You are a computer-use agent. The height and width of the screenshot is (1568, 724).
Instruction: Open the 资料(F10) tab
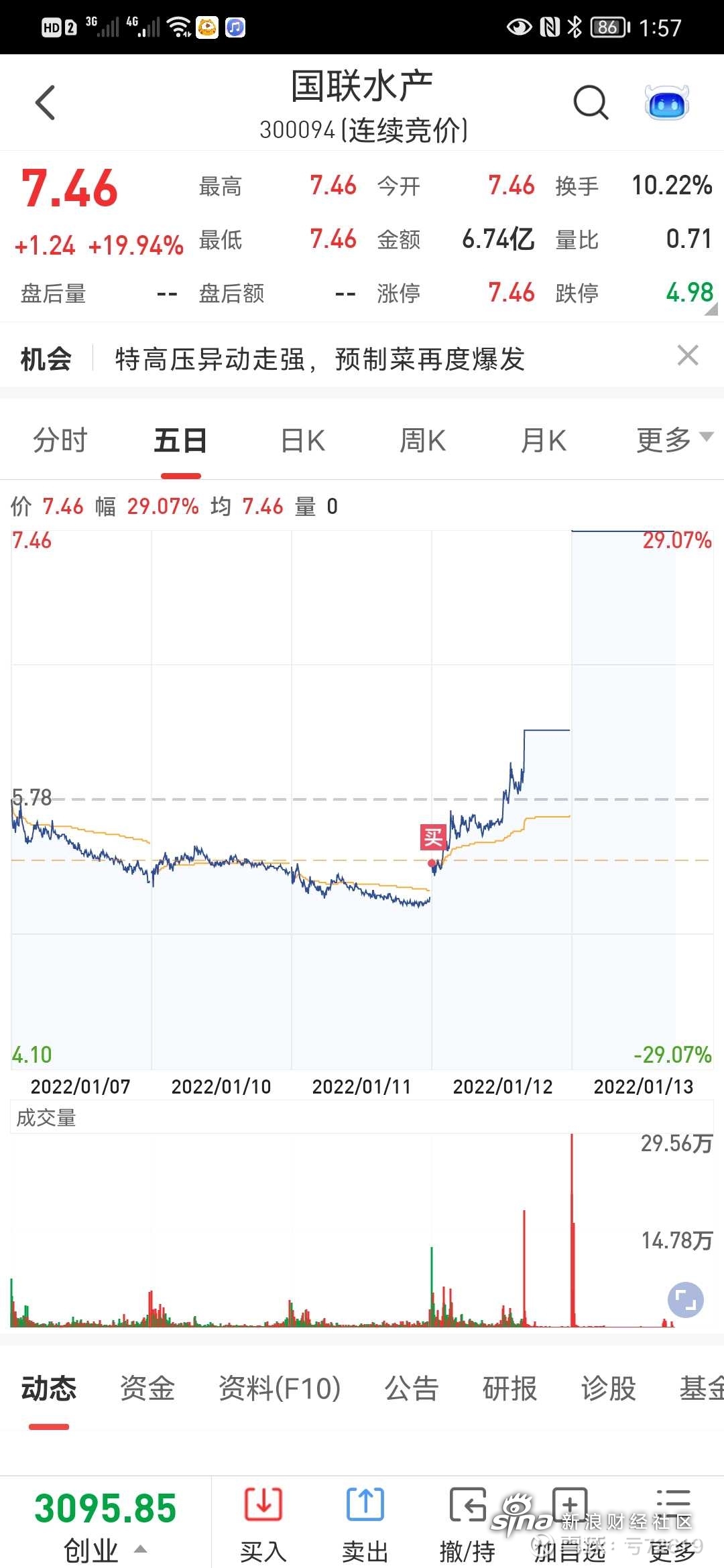[x=280, y=1388]
